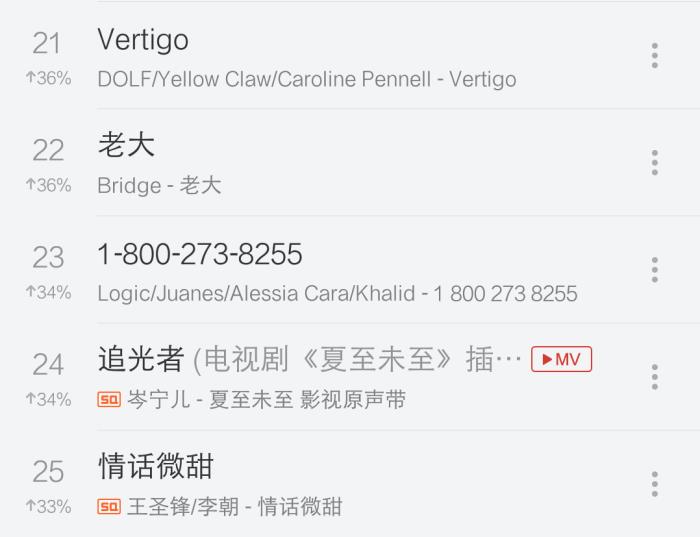The height and width of the screenshot is (537, 700).
Task: Open more options for 1-800-273-8255
Action: pyautogui.click(x=654, y=269)
